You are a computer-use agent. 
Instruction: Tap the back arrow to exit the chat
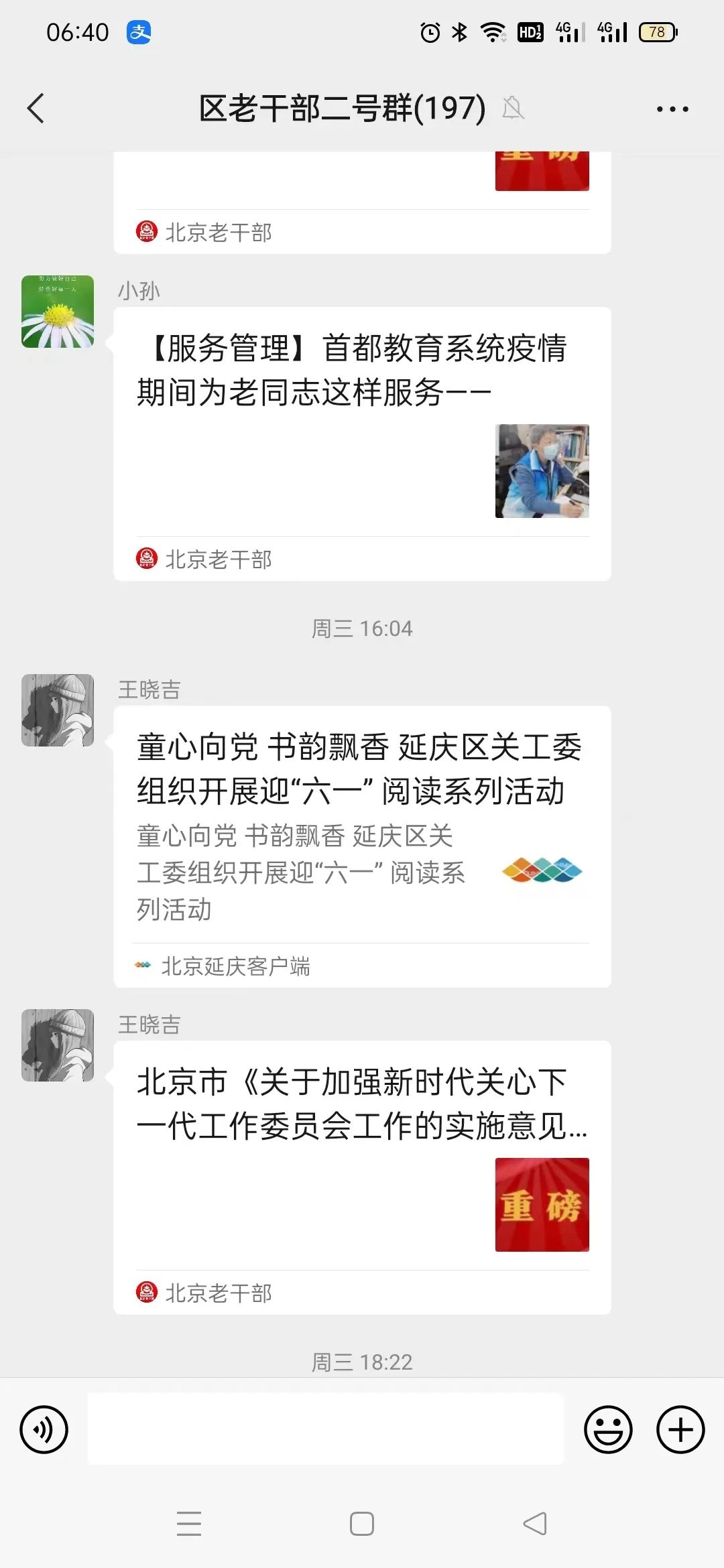[x=37, y=107]
